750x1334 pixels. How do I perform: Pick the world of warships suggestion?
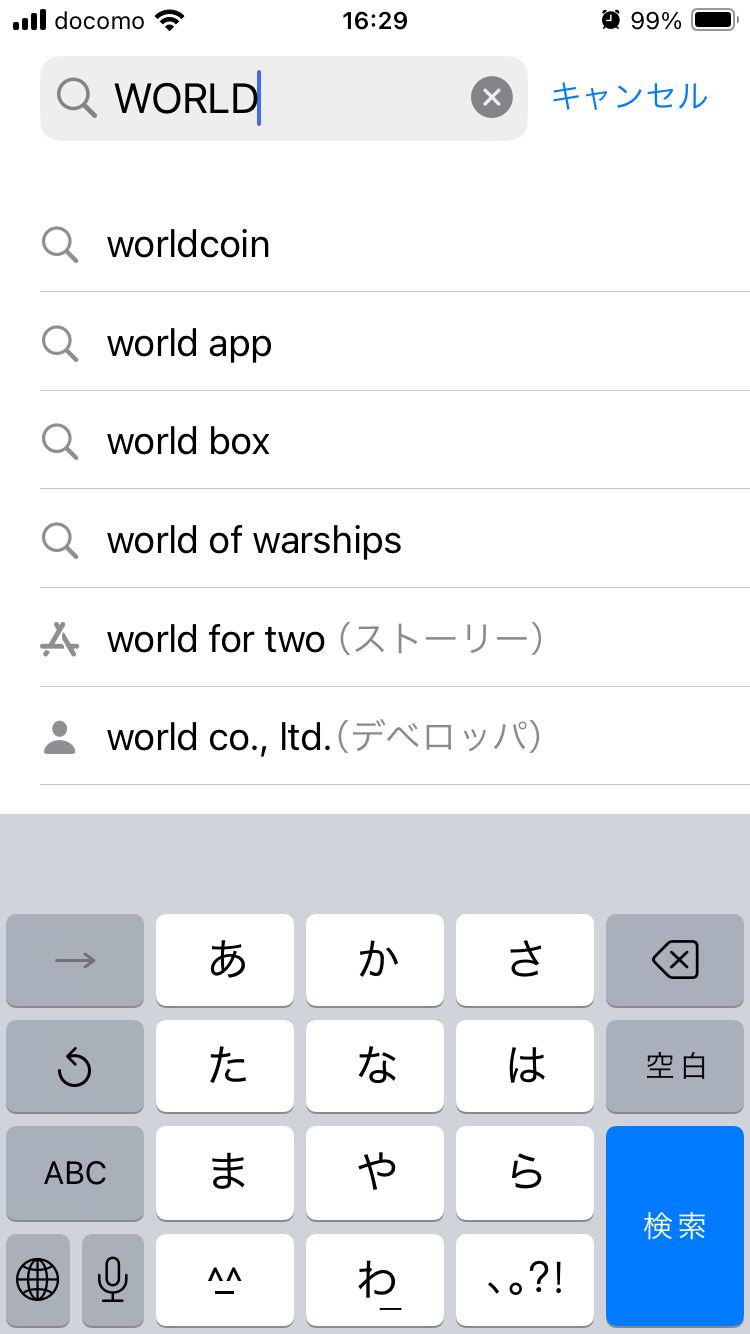click(395, 540)
